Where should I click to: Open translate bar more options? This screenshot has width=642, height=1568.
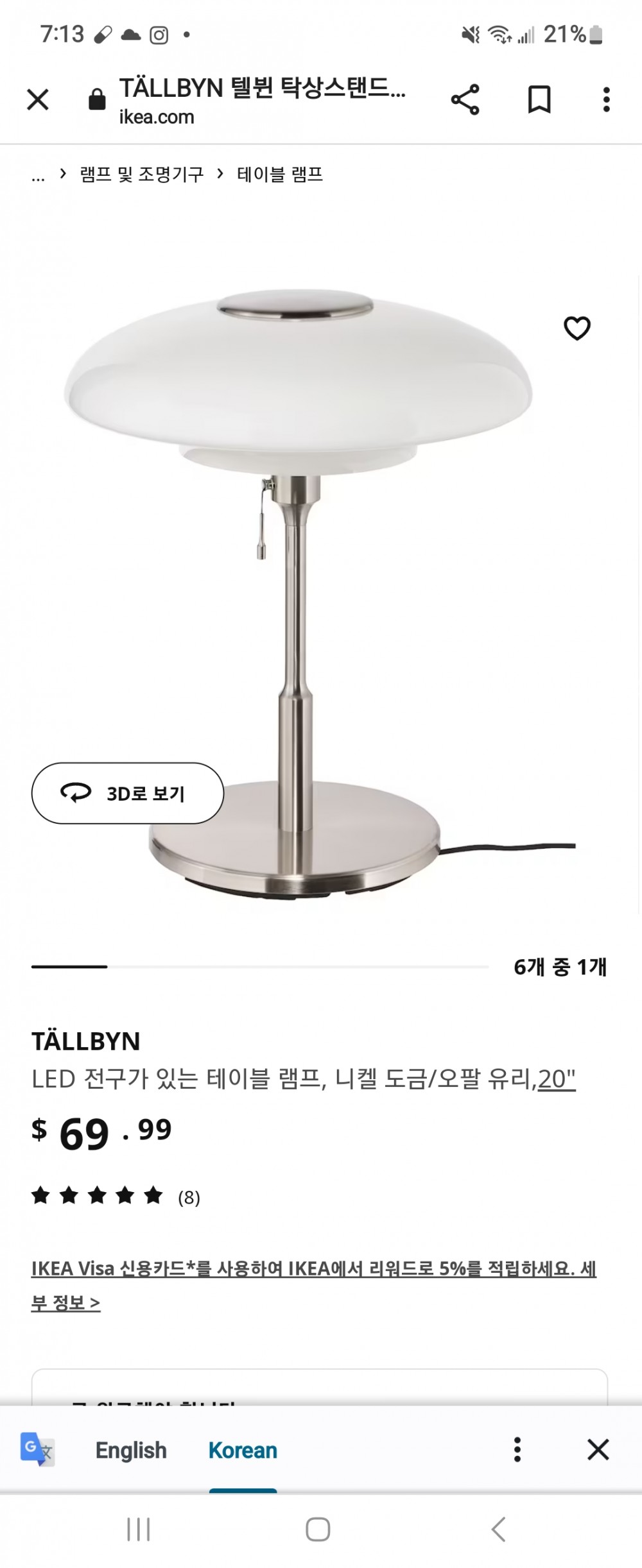coord(517,1449)
